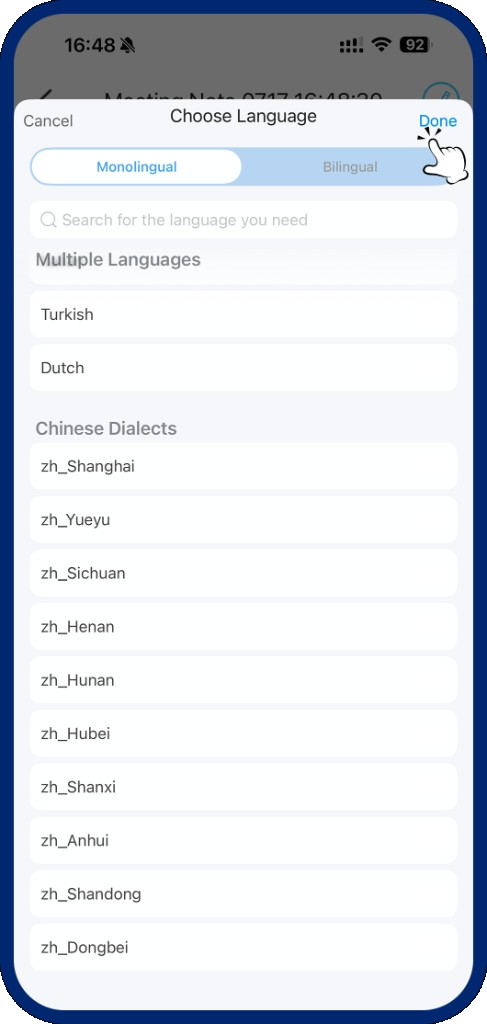The height and width of the screenshot is (1024, 487).
Task: Select the zh_Hubei dialect
Action: pyautogui.click(x=244, y=733)
